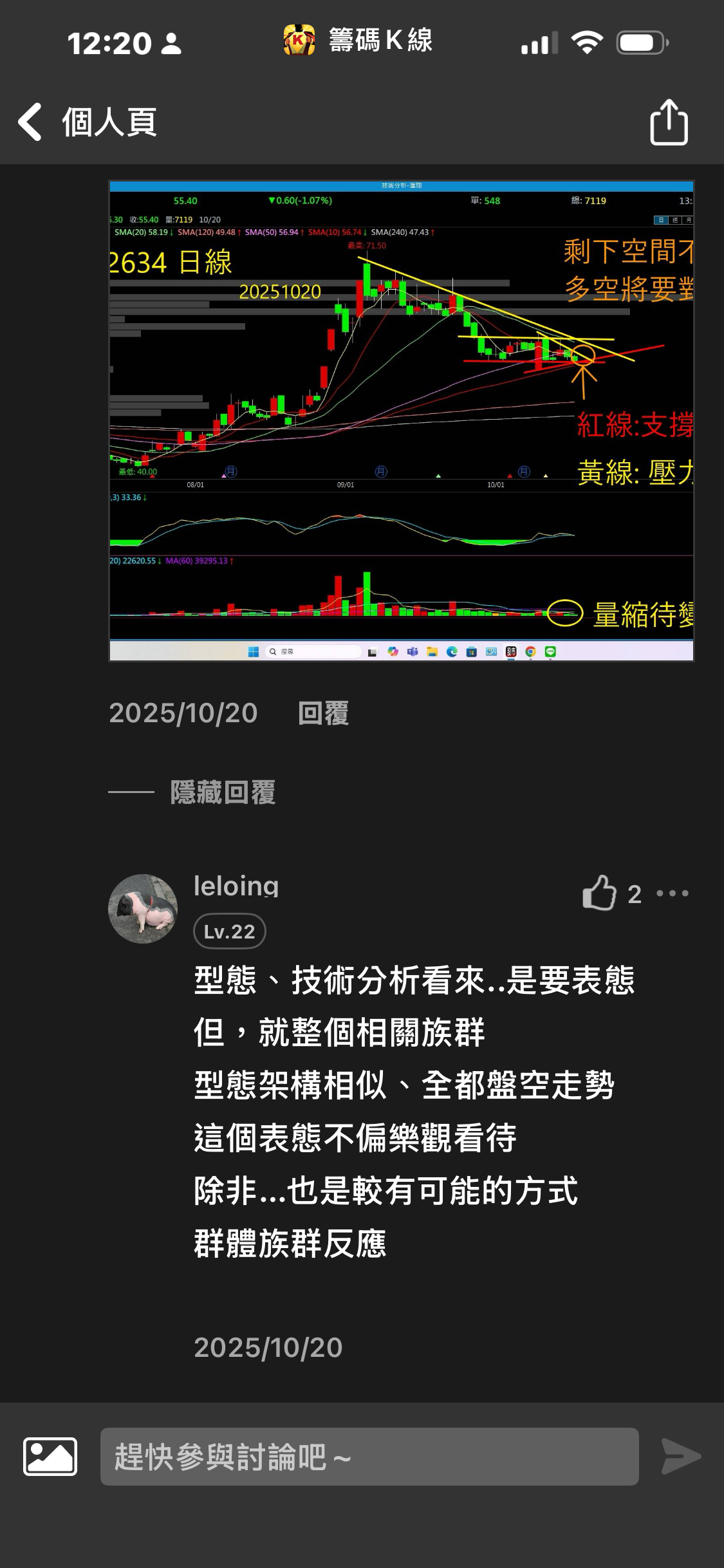Attach an image to the comment
The width and height of the screenshot is (724, 1568).
[x=50, y=1456]
